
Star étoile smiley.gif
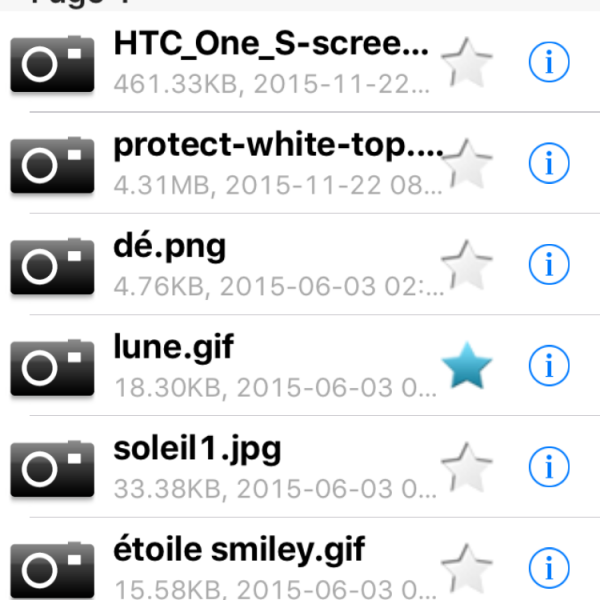point(466,569)
